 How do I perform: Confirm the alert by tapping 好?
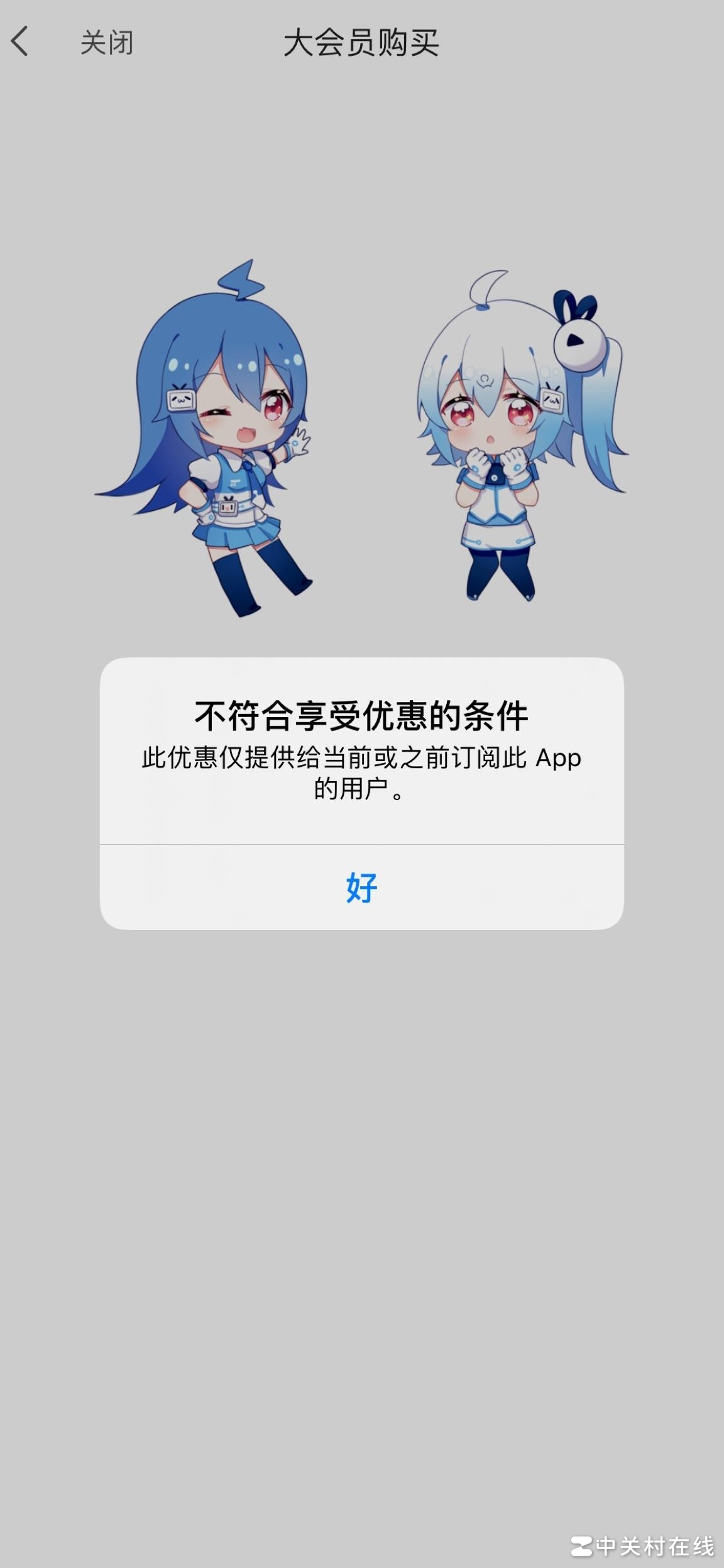(361, 887)
